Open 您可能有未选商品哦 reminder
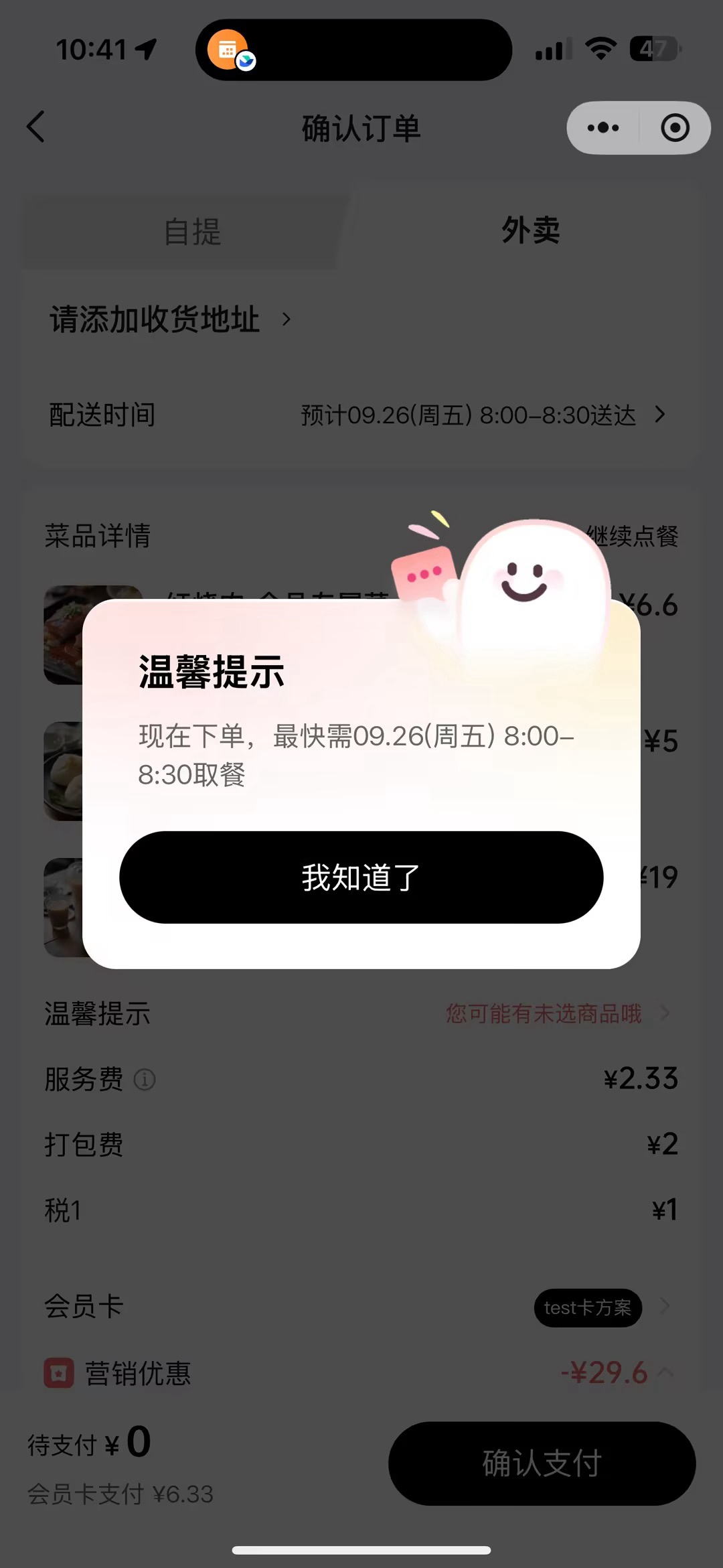This screenshot has height=1568, width=723. [x=556, y=1013]
